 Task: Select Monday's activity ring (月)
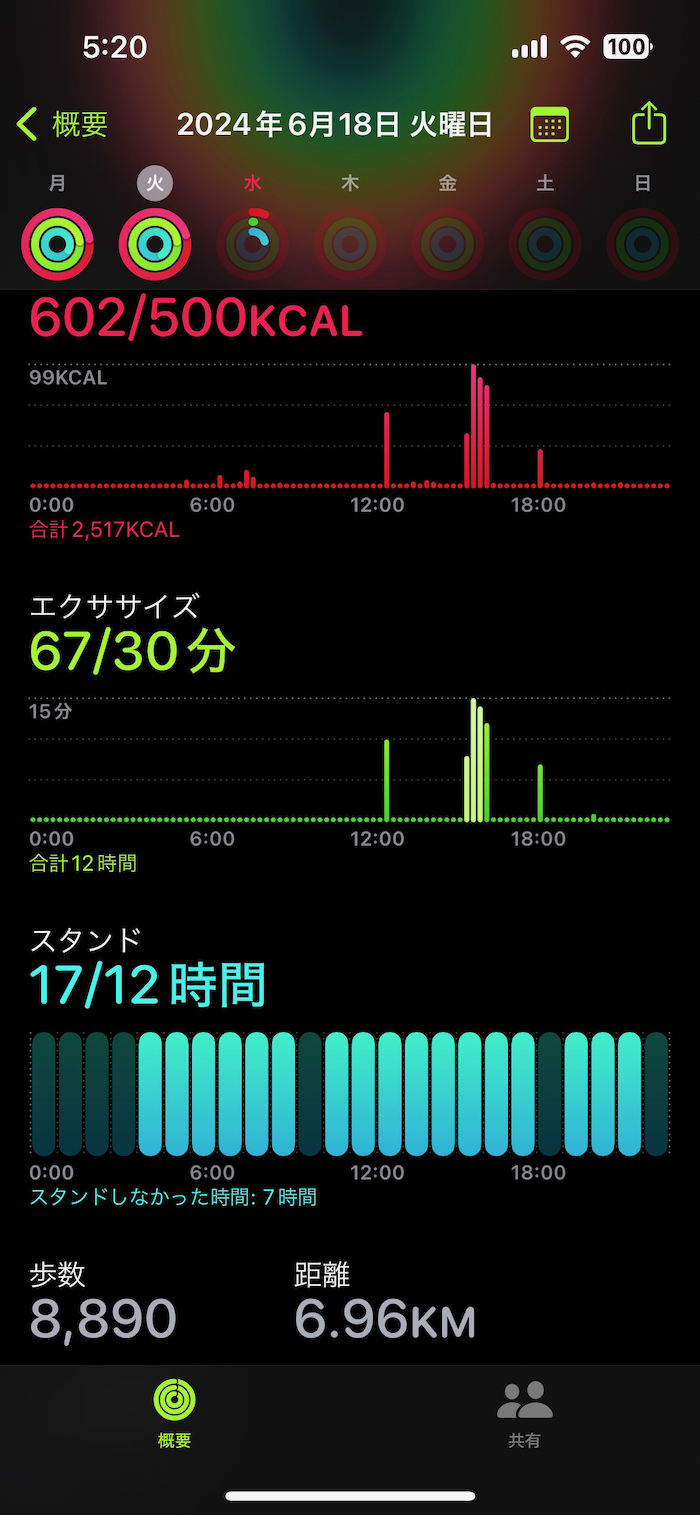[x=58, y=243]
